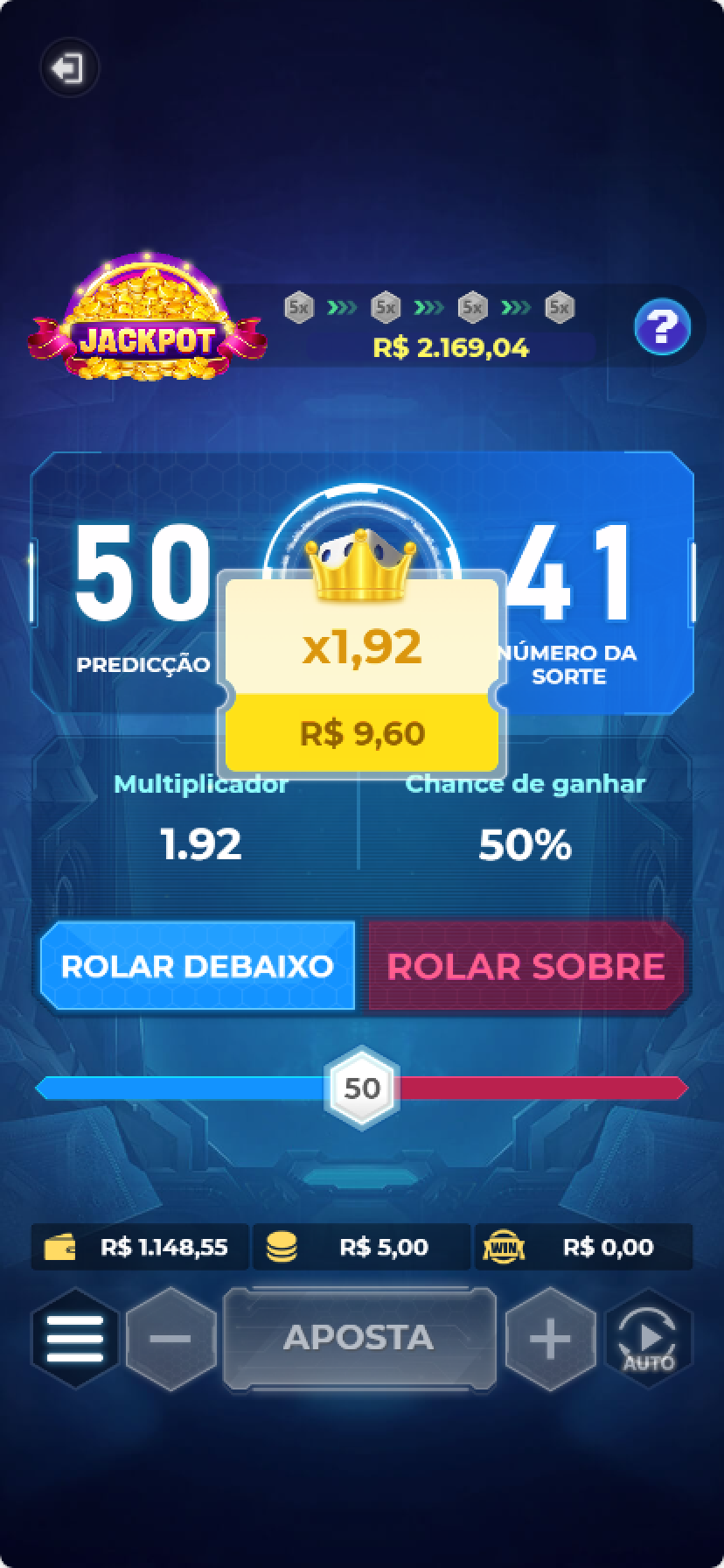
Task: Start auto play mode
Action: pyautogui.click(x=648, y=1338)
